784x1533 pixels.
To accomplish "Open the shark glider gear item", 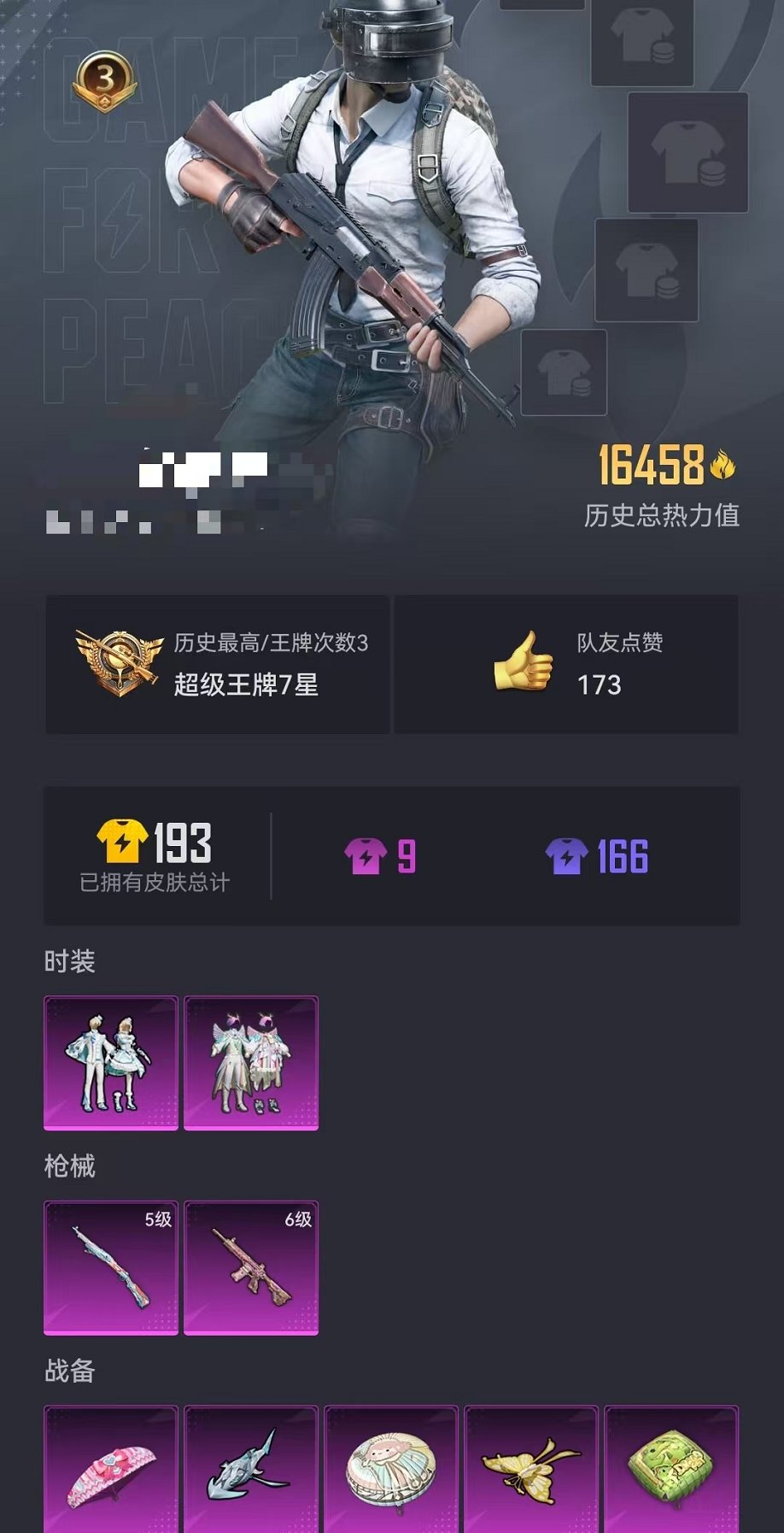I will pyautogui.click(x=251, y=1468).
